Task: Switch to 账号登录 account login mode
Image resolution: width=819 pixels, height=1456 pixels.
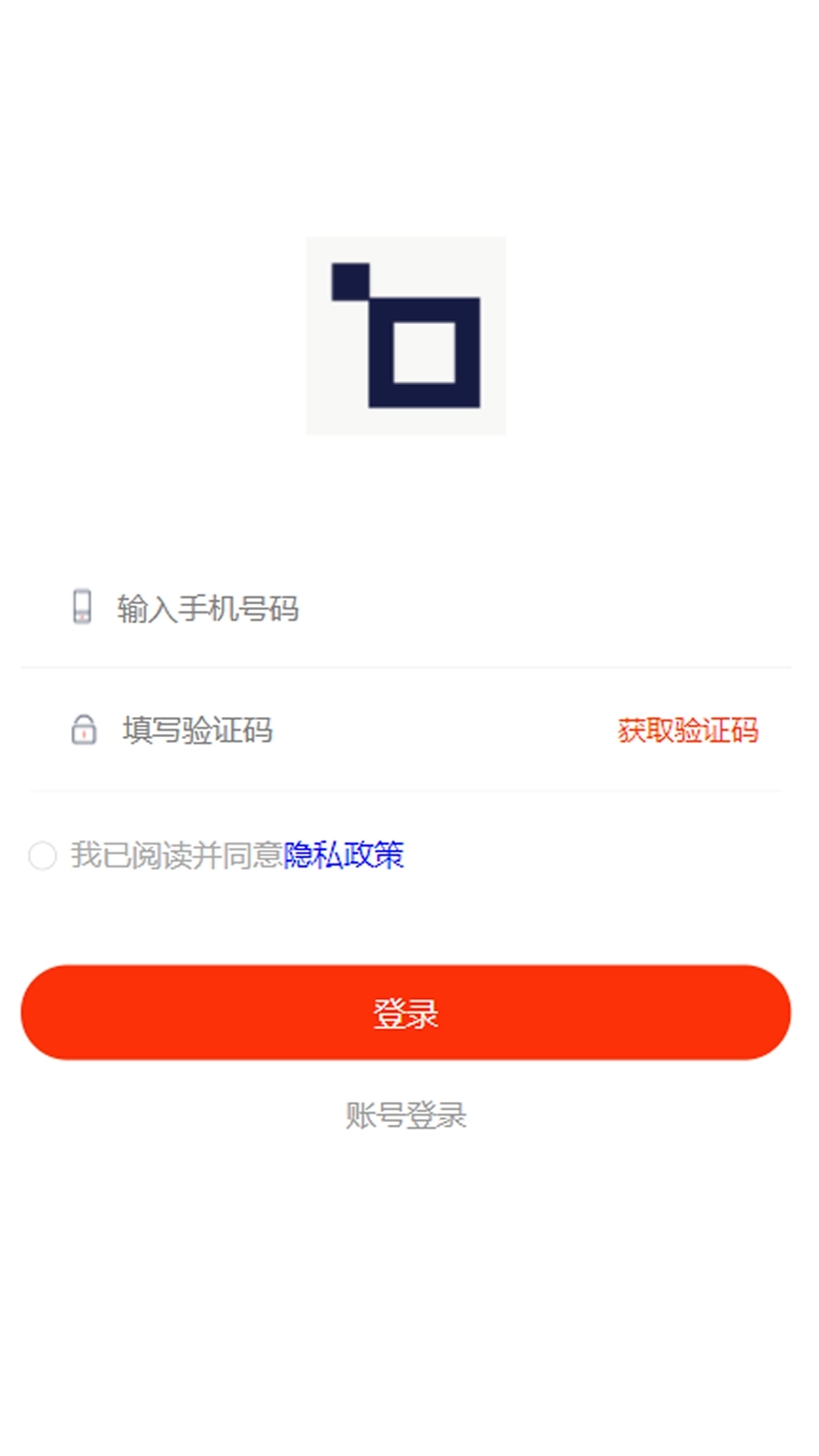Action: (407, 1114)
